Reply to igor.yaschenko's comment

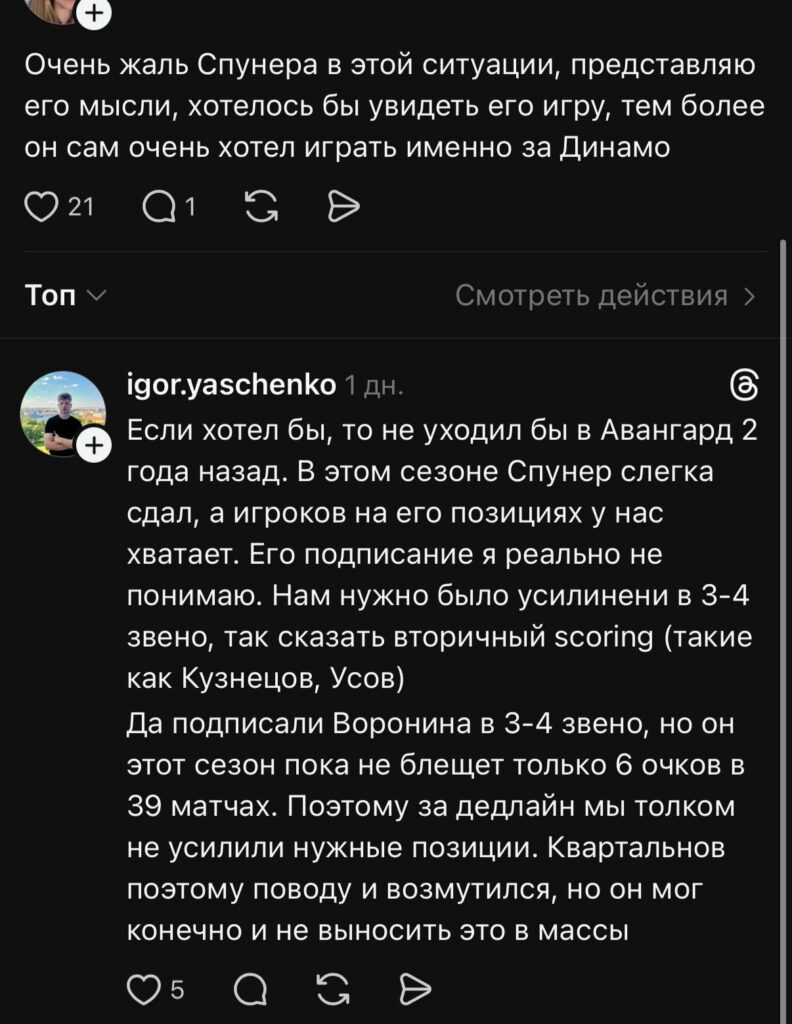click(x=249, y=989)
